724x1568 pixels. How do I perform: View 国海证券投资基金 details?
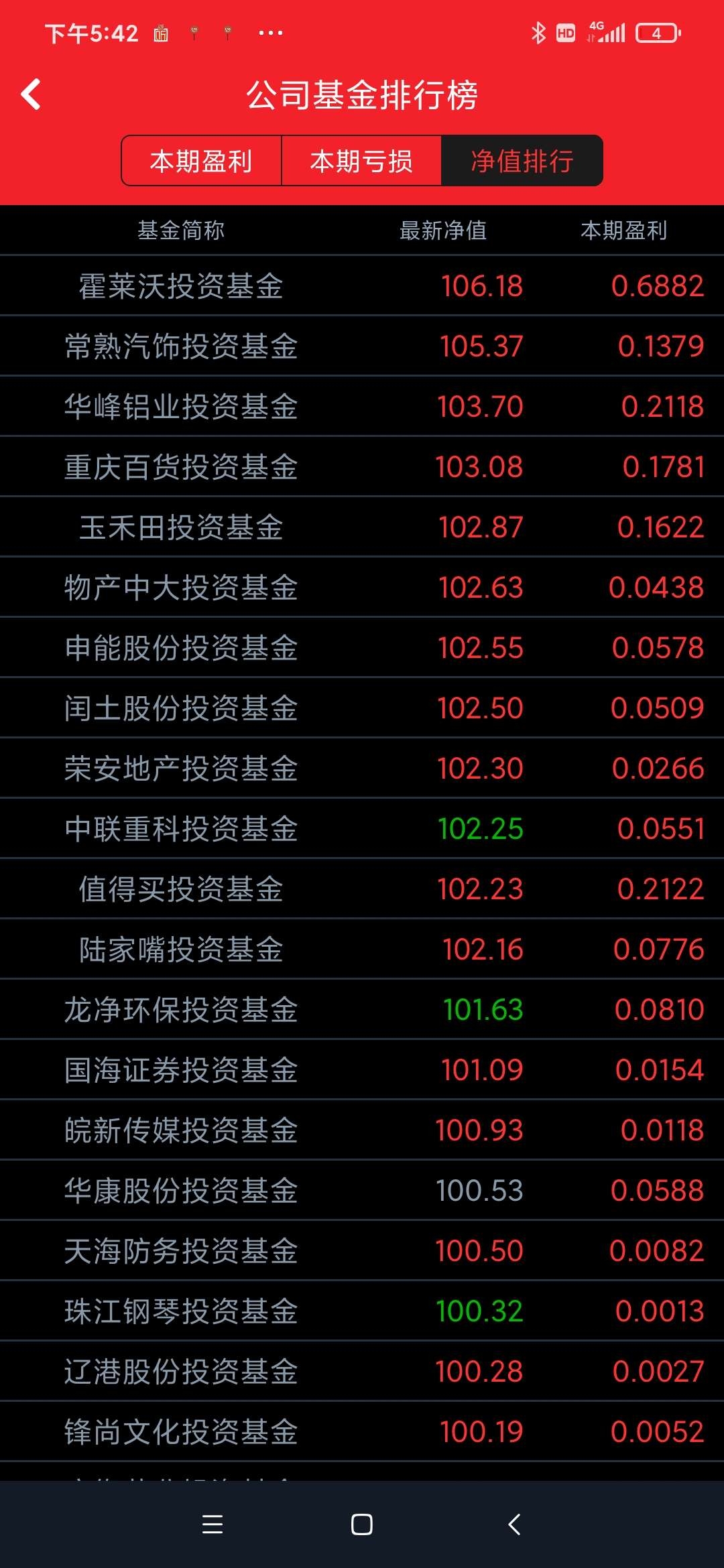tap(362, 1069)
